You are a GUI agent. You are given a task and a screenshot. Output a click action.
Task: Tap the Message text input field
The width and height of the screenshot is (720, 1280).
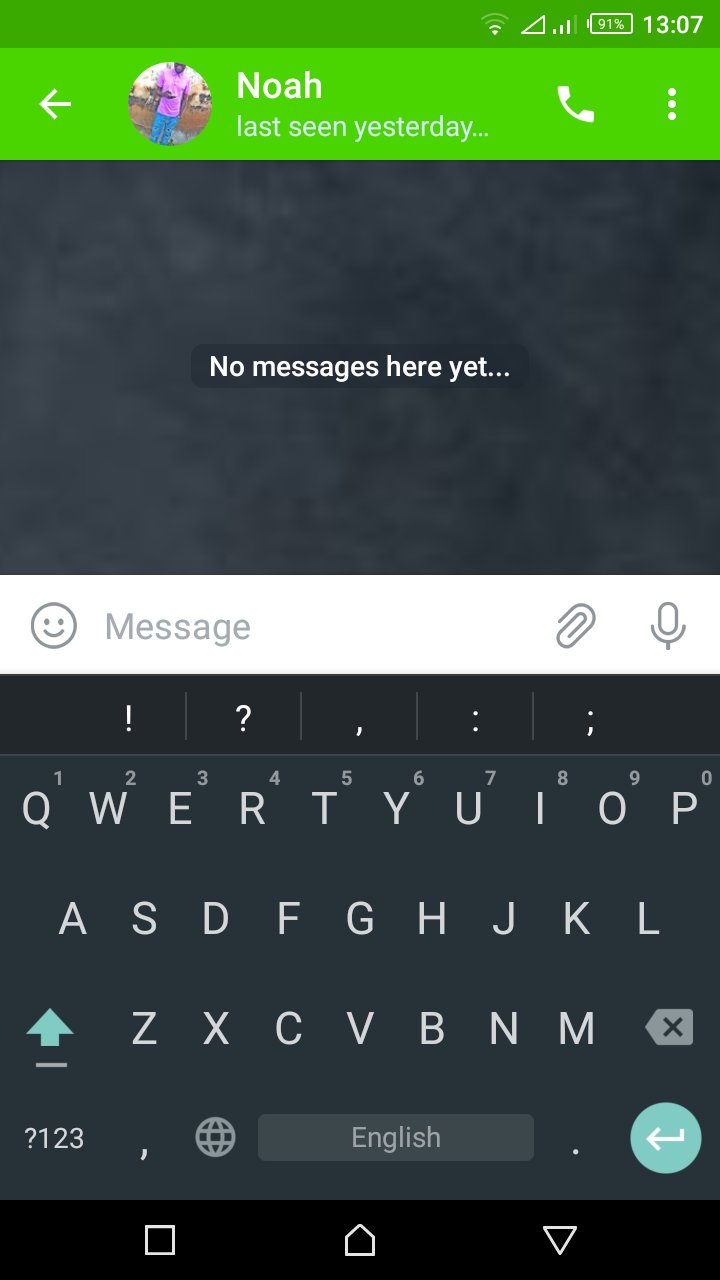[250, 625]
